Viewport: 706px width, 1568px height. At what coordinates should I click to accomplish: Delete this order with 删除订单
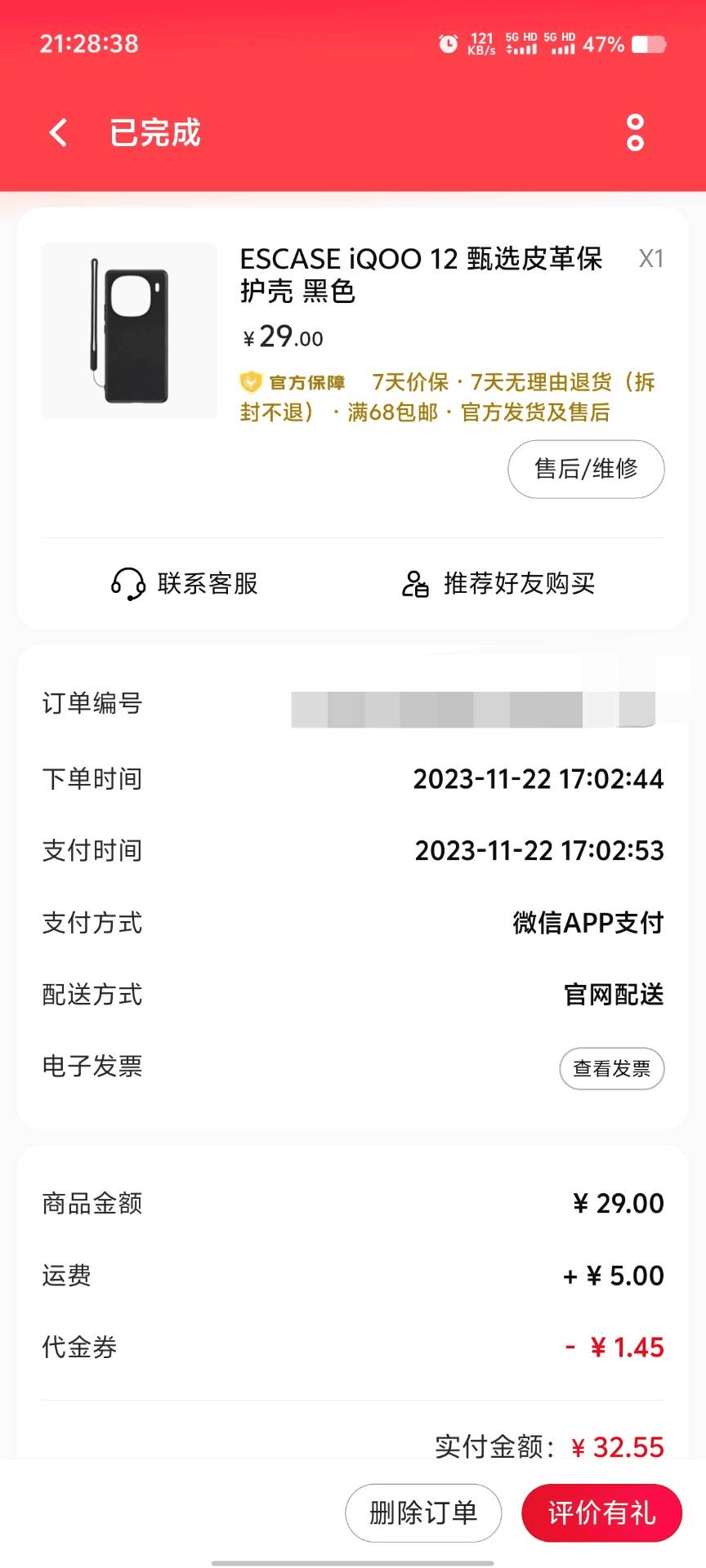423,1512
